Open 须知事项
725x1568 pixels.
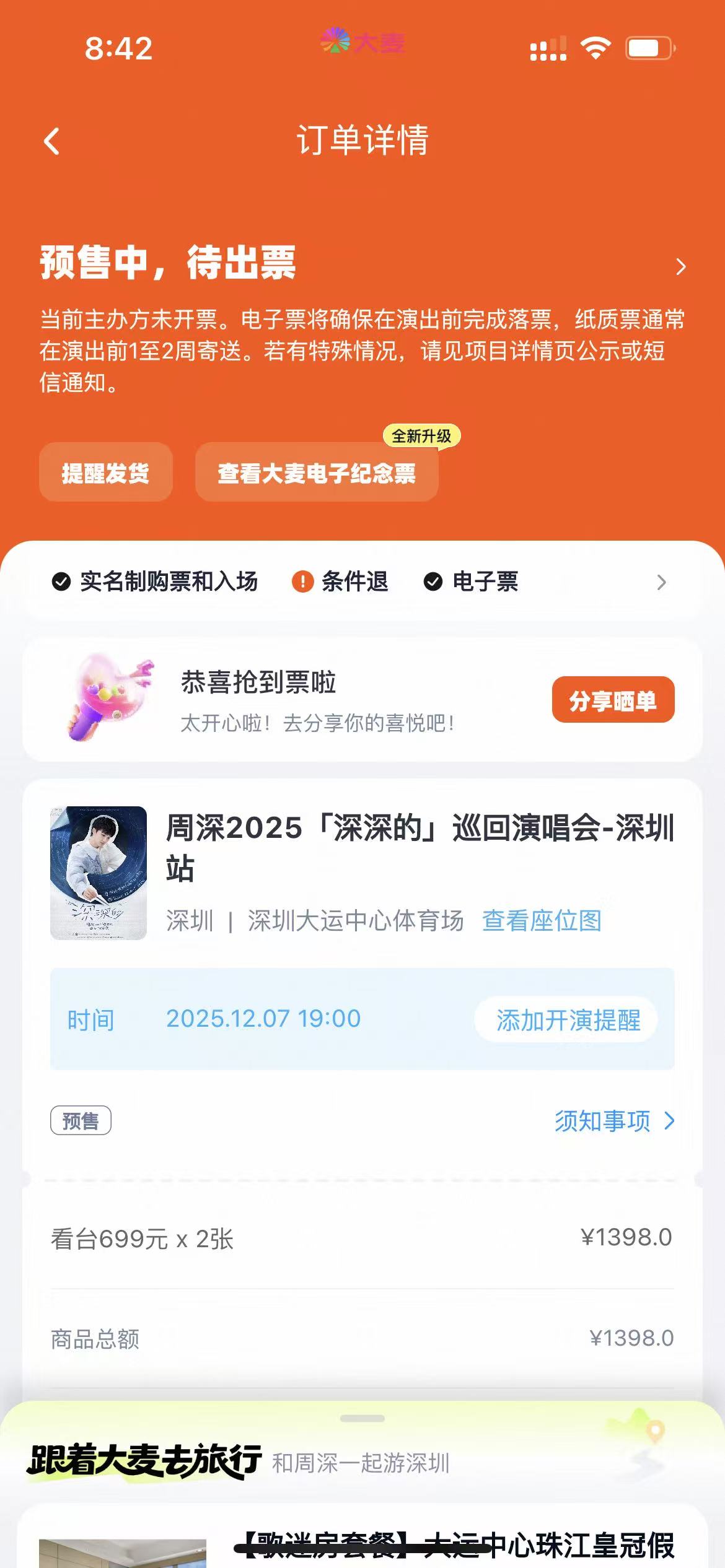coord(613,1121)
